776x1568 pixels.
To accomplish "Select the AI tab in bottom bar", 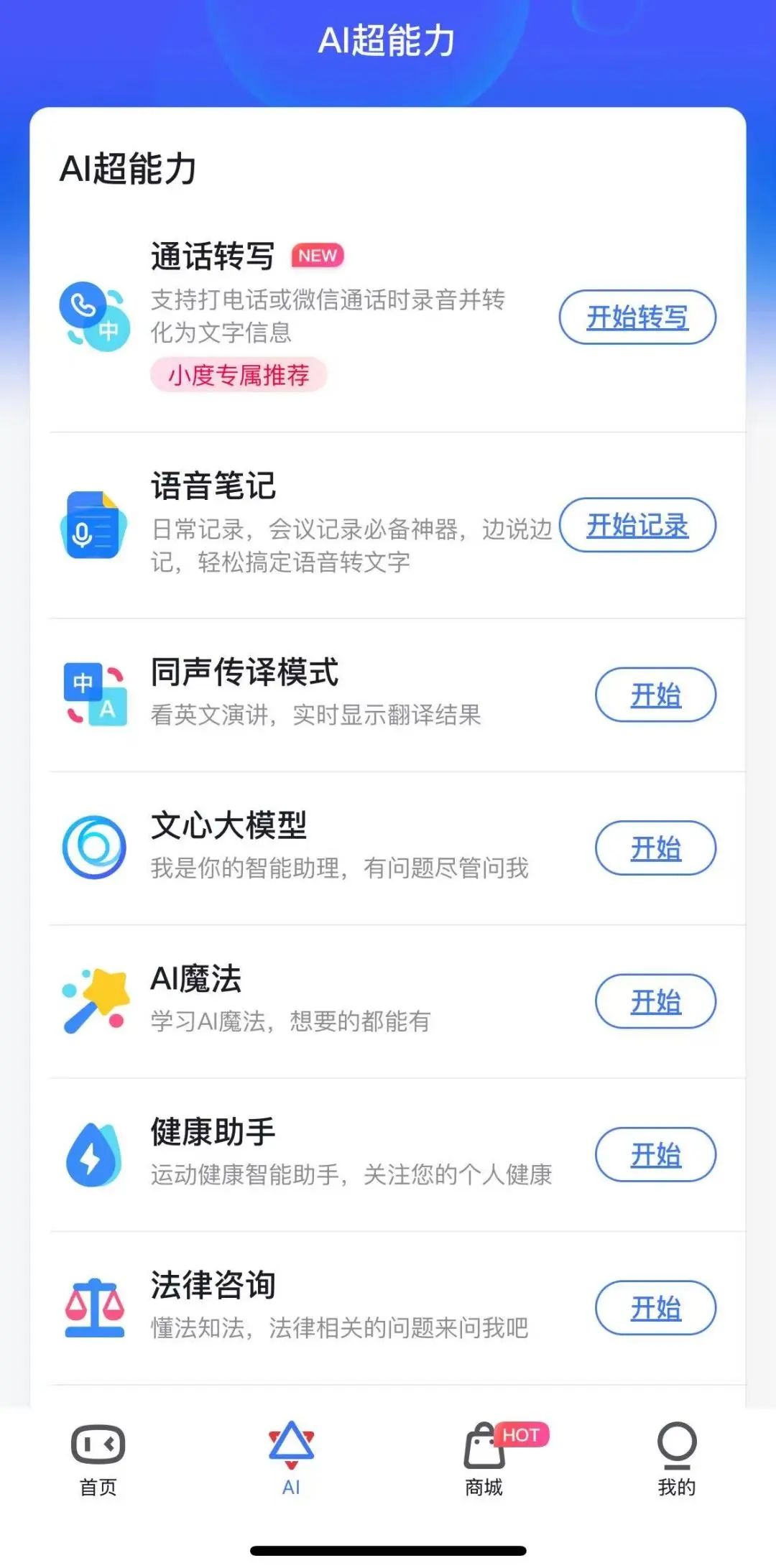I will (291, 1460).
